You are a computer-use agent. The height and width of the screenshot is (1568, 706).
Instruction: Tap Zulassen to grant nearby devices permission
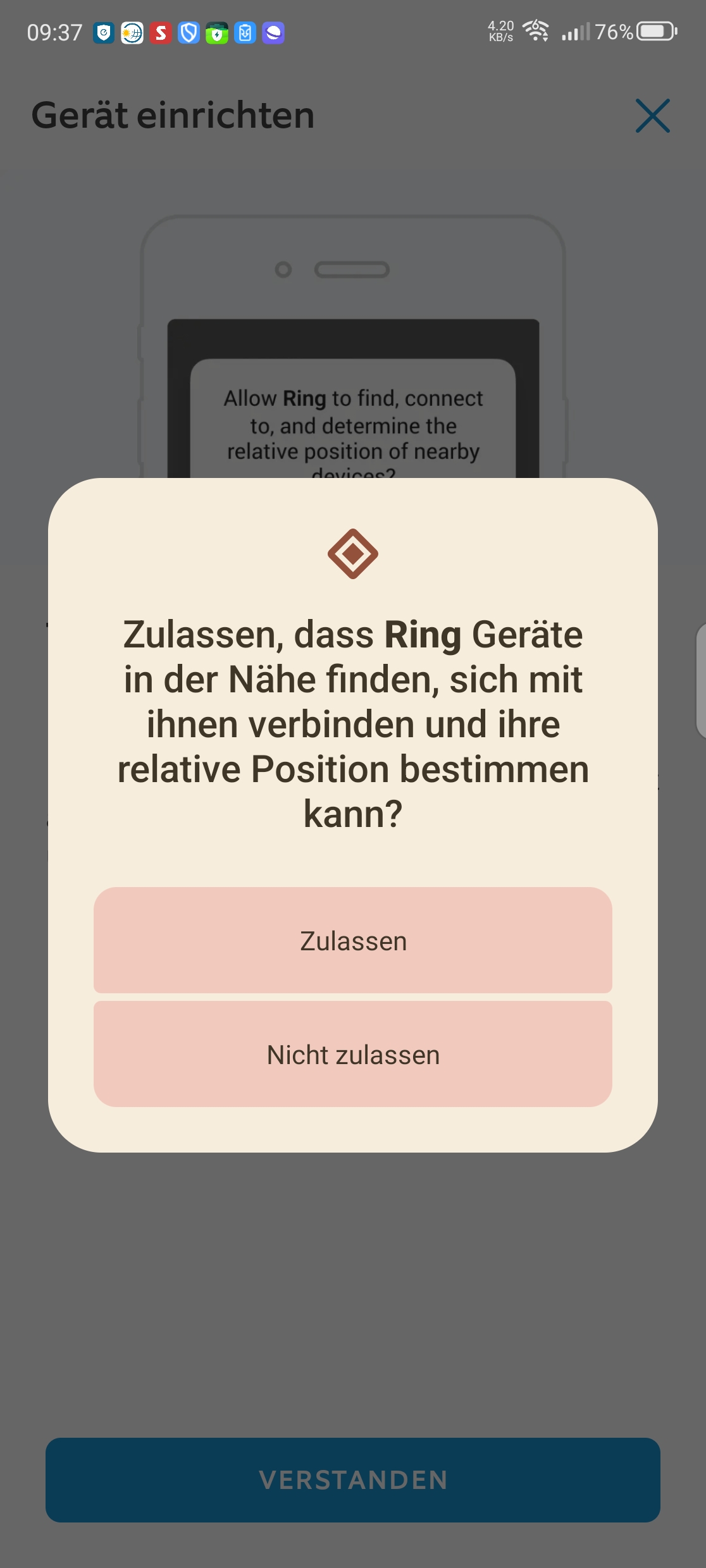353,940
